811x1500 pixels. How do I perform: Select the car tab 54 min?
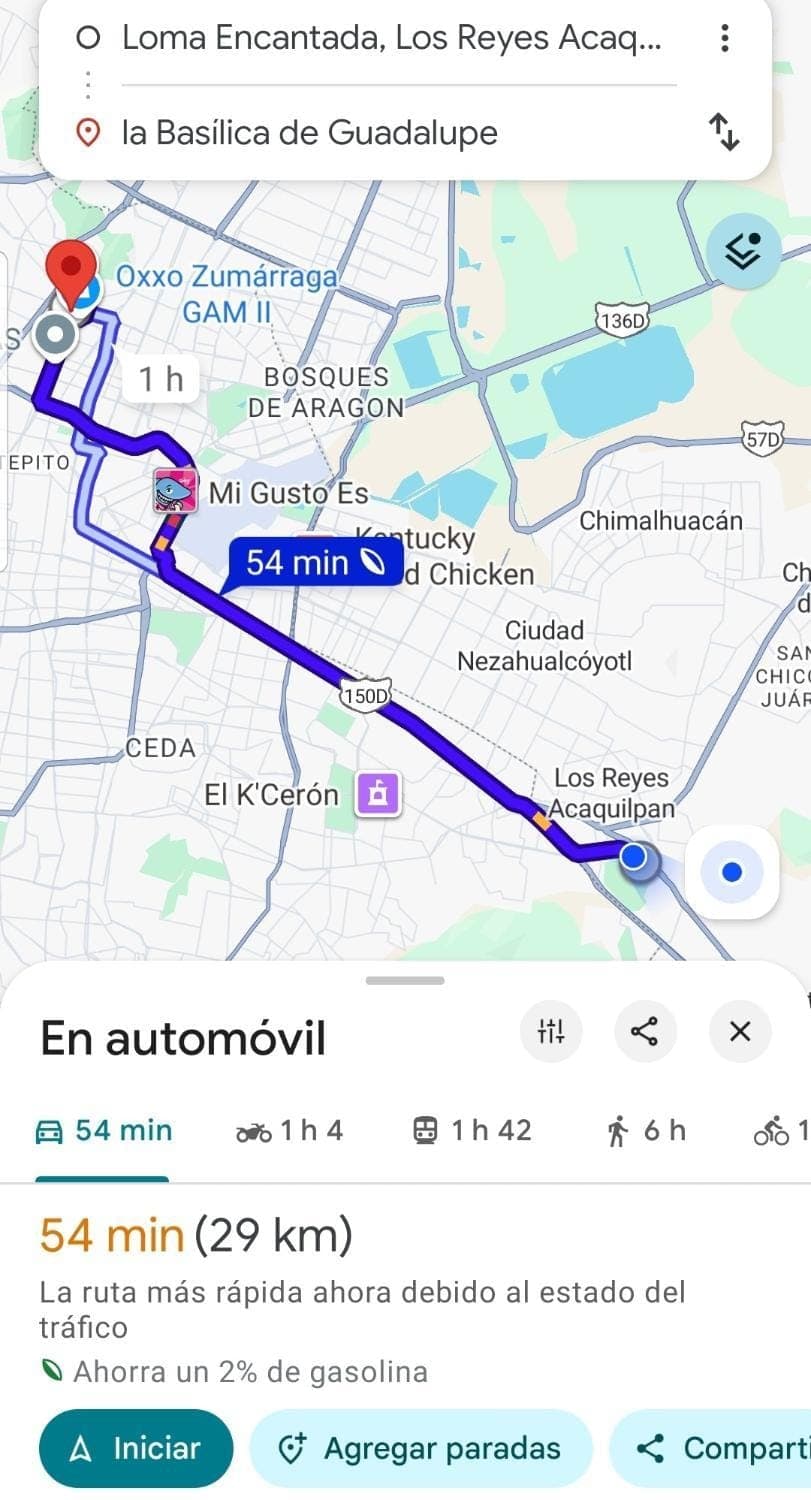(103, 1131)
